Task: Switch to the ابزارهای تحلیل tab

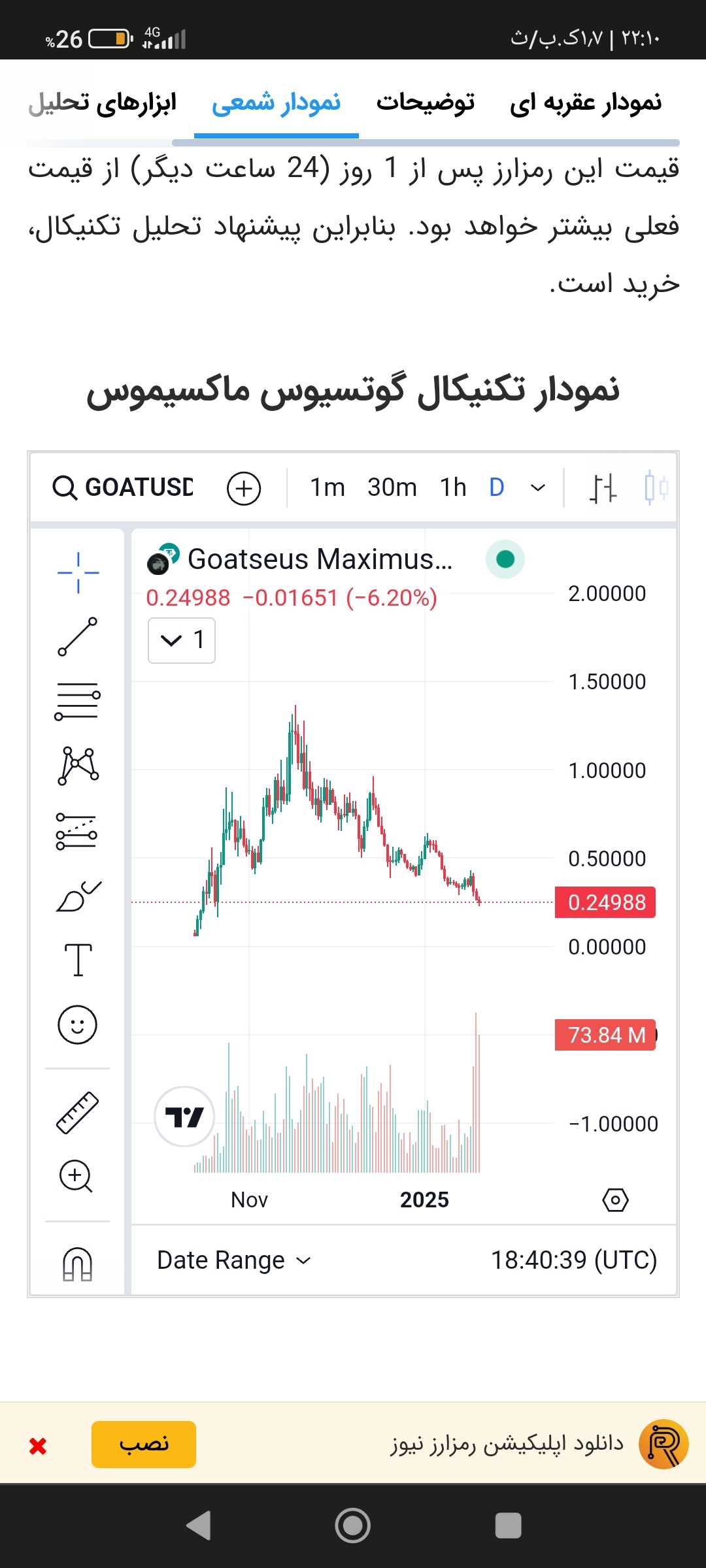Action: tap(103, 103)
